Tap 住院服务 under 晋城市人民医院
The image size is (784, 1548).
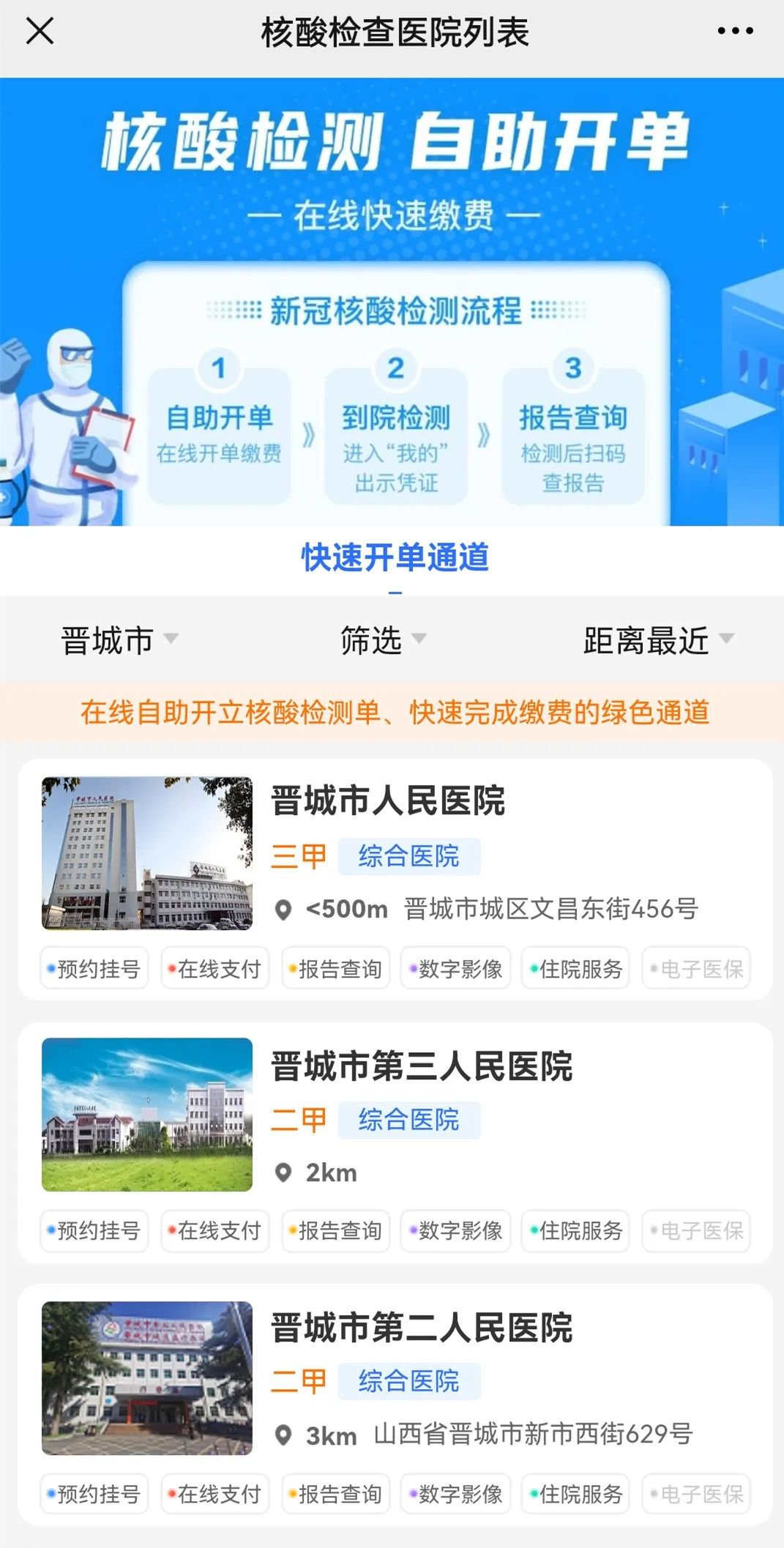pos(576,969)
